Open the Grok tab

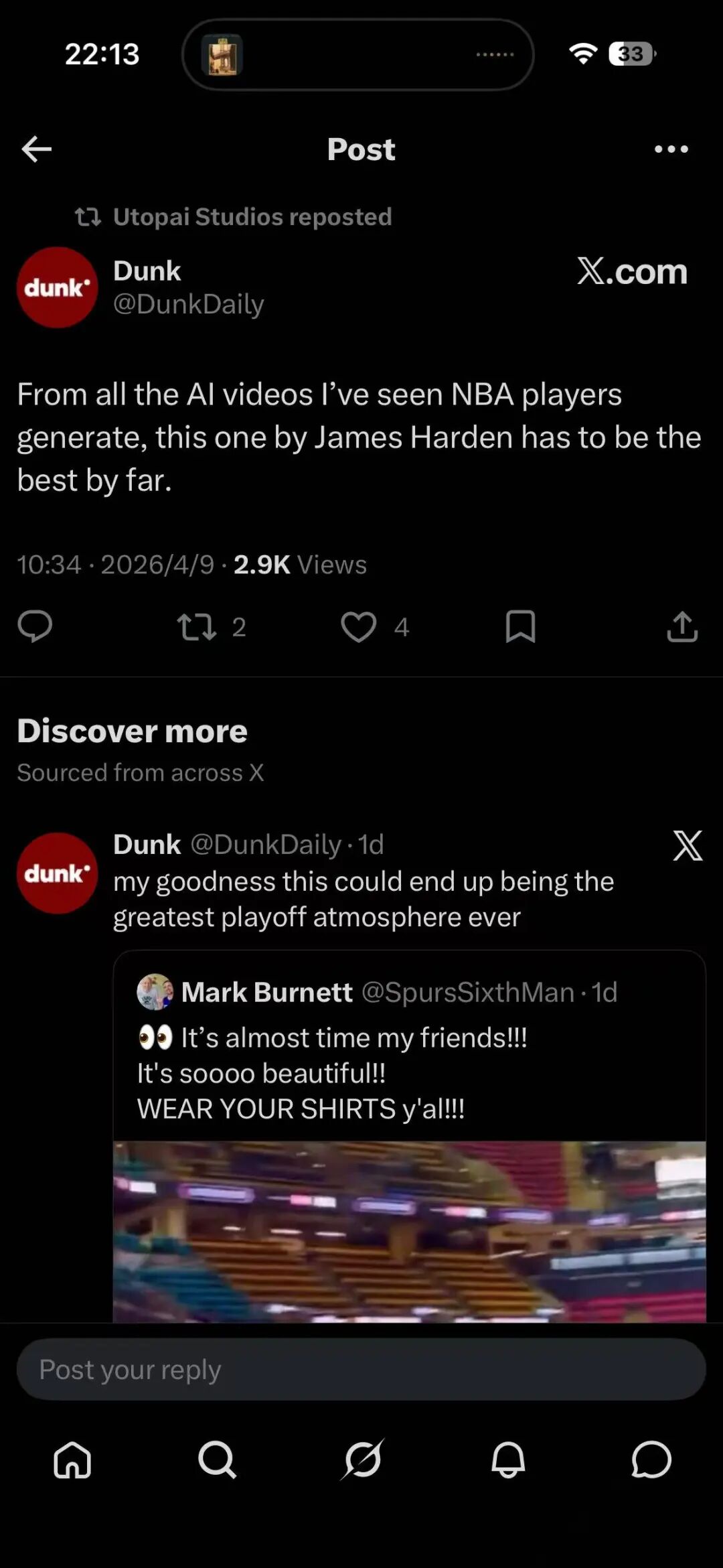click(x=362, y=1459)
